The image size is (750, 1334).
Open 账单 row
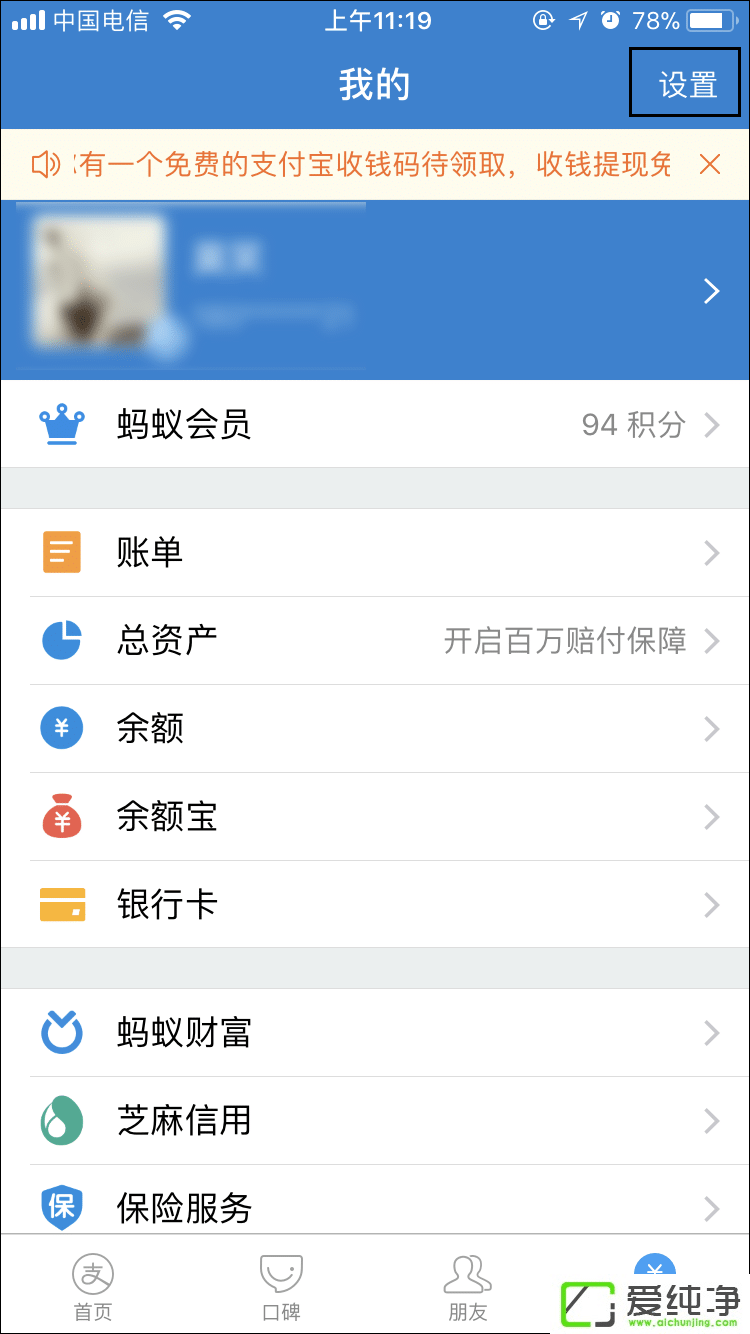[375, 553]
